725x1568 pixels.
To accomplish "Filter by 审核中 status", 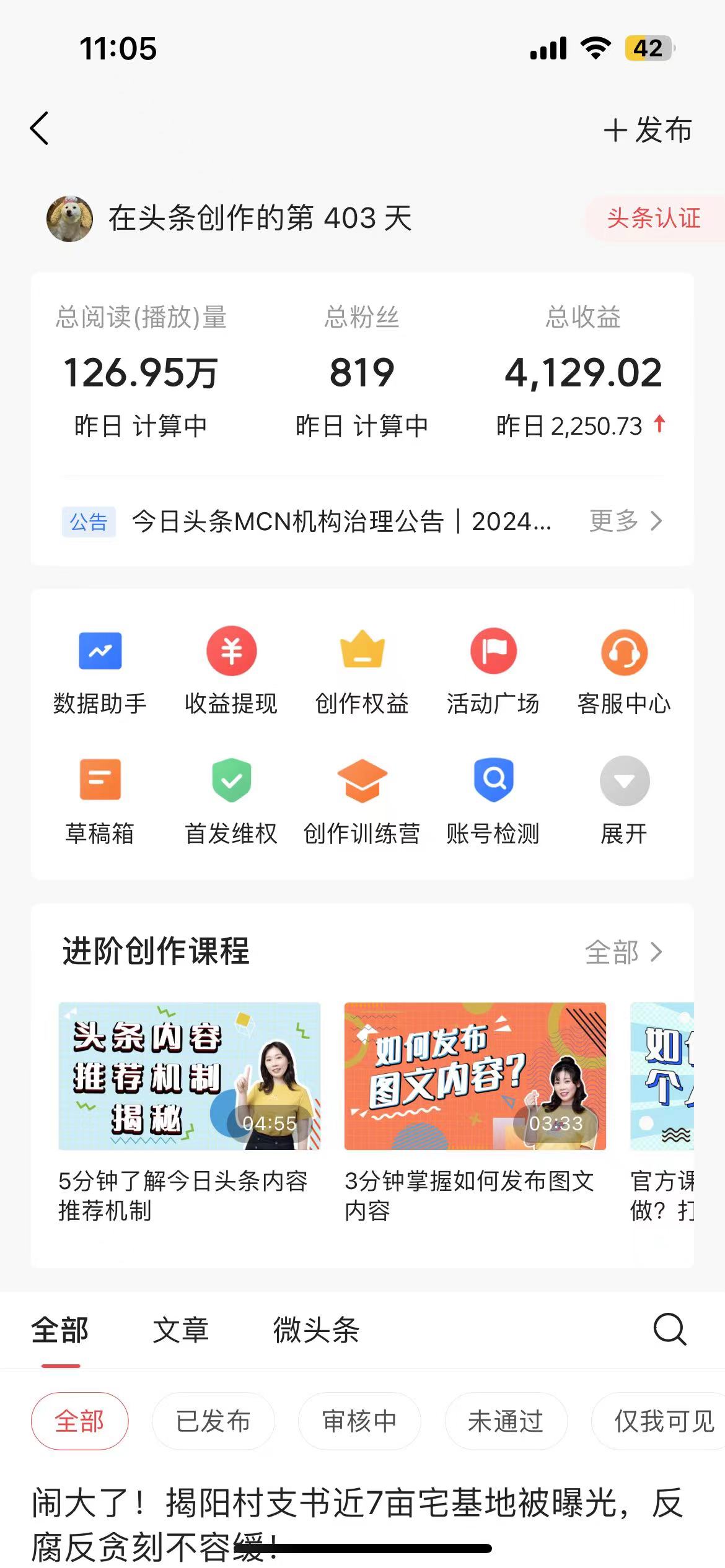I will (x=359, y=1421).
